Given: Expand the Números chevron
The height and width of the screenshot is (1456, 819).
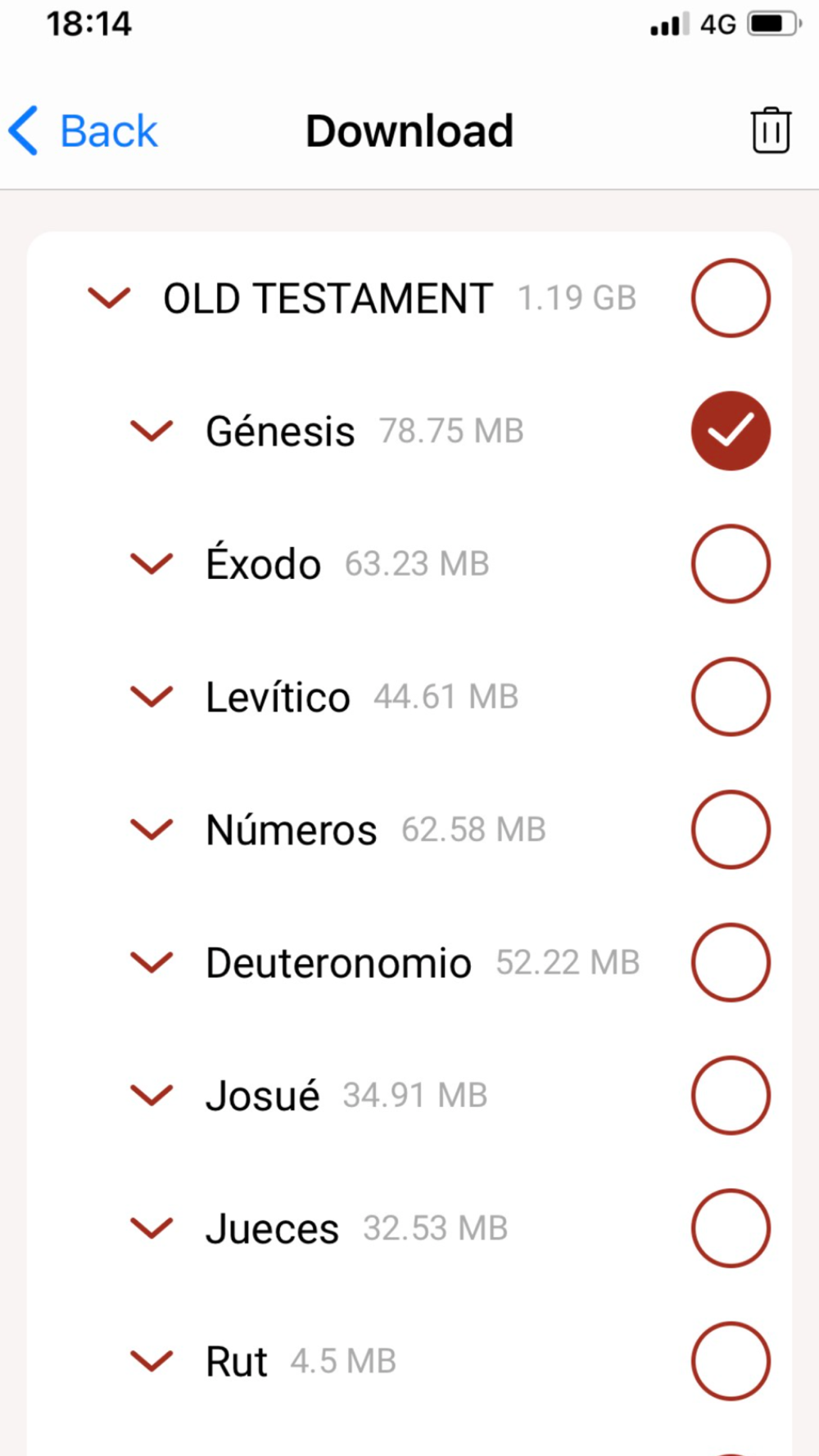Looking at the screenshot, I should click(x=152, y=830).
